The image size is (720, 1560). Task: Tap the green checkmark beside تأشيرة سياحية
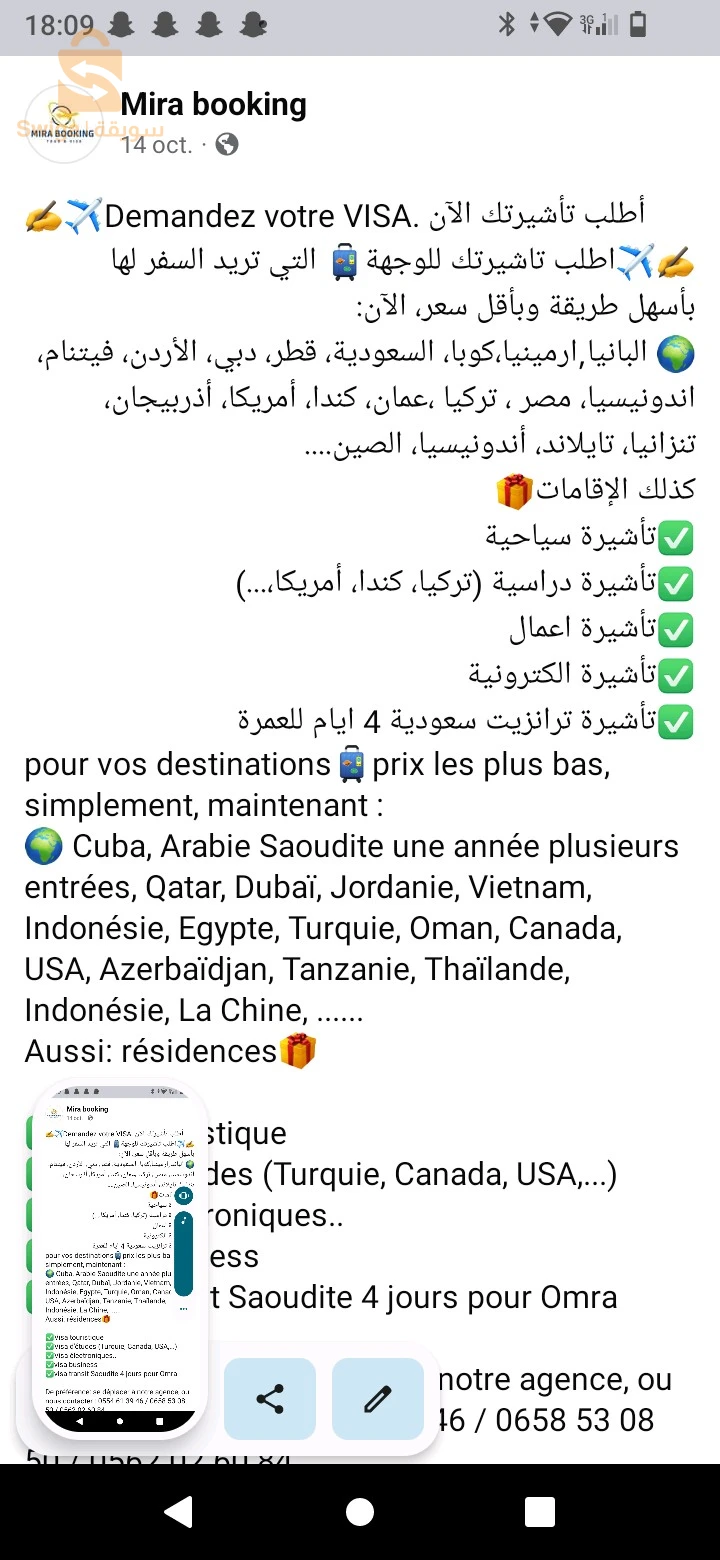click(x=676, y=537)
